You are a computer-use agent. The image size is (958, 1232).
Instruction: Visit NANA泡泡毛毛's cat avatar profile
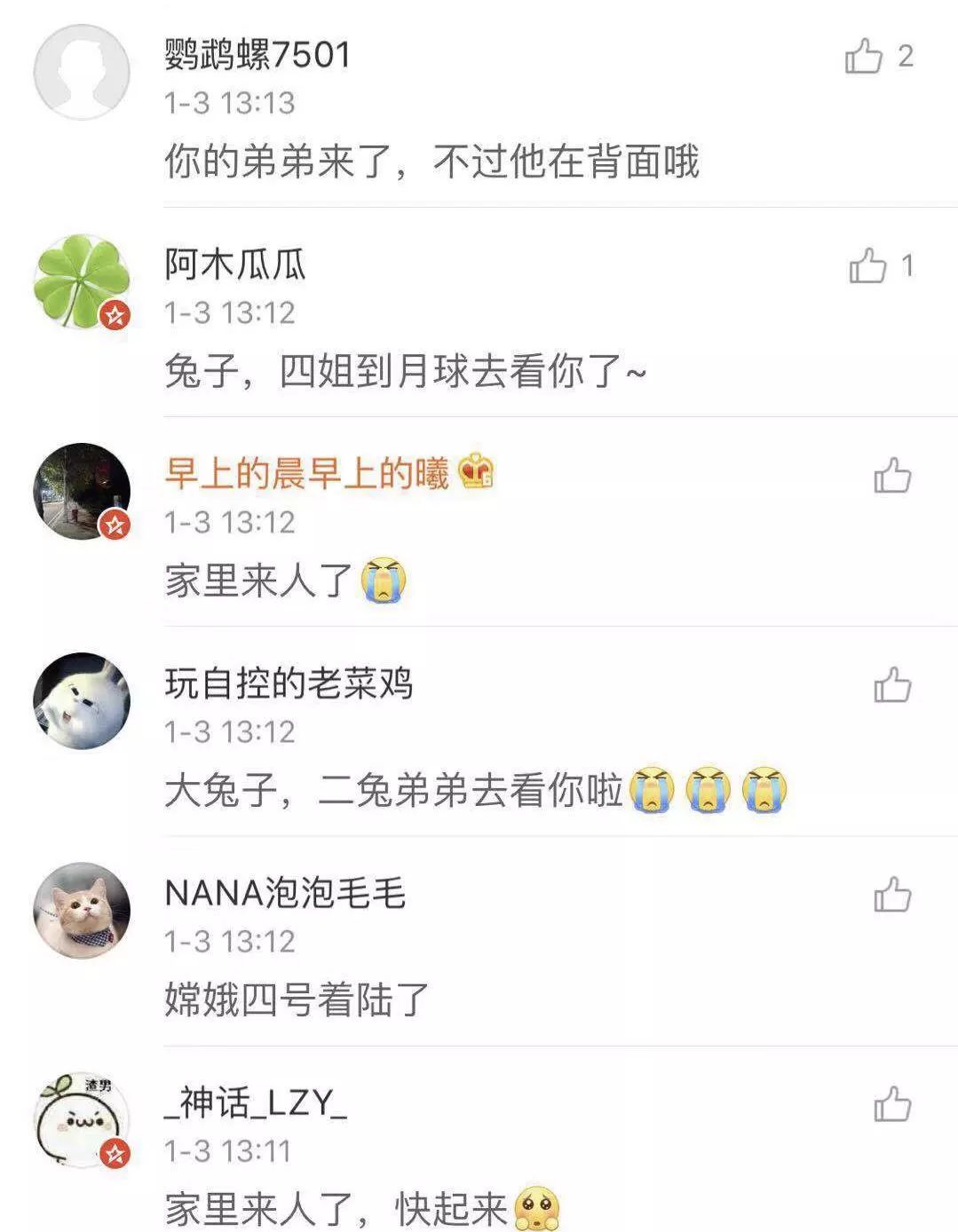pos(82,910)
